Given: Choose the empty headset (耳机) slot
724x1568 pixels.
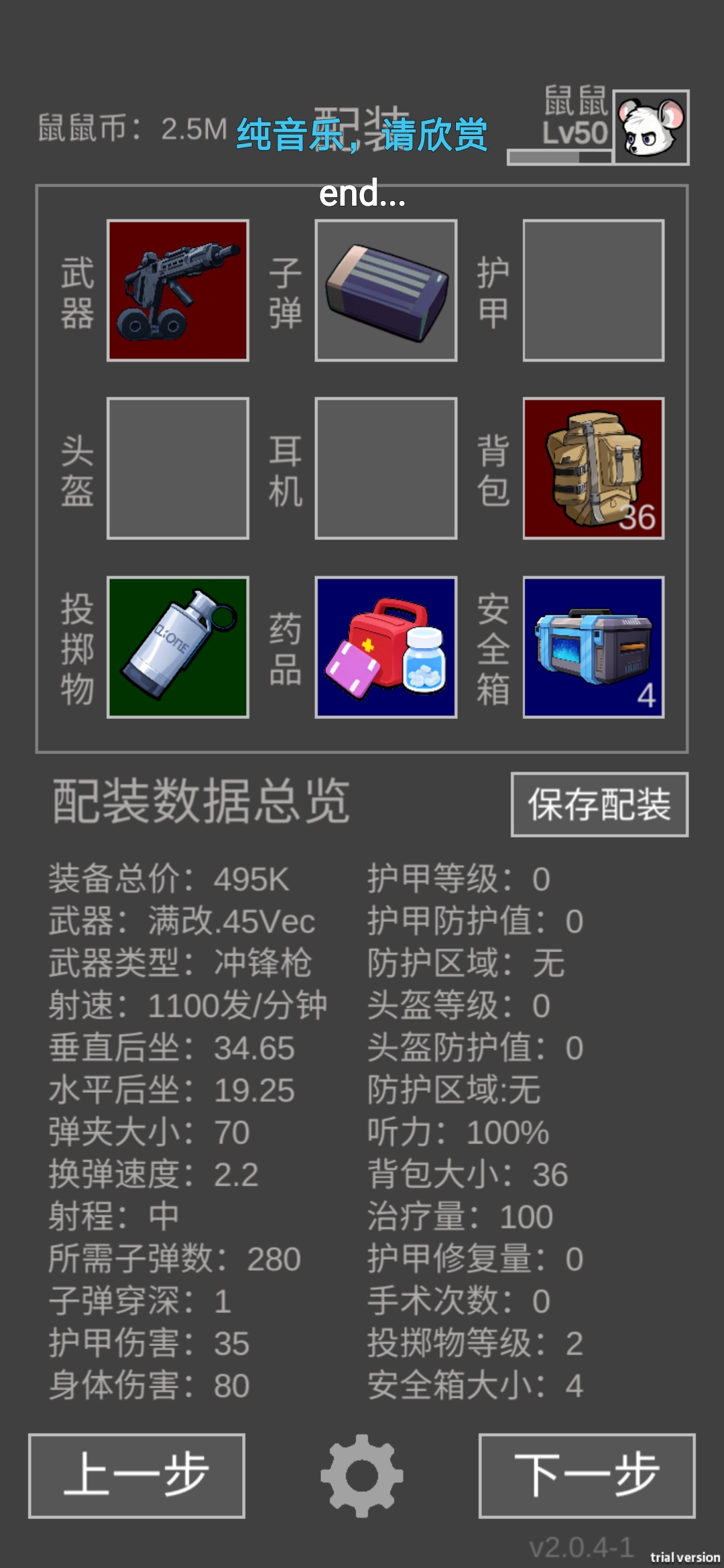Looking at the screenshot, I should [x=386, y=468].
